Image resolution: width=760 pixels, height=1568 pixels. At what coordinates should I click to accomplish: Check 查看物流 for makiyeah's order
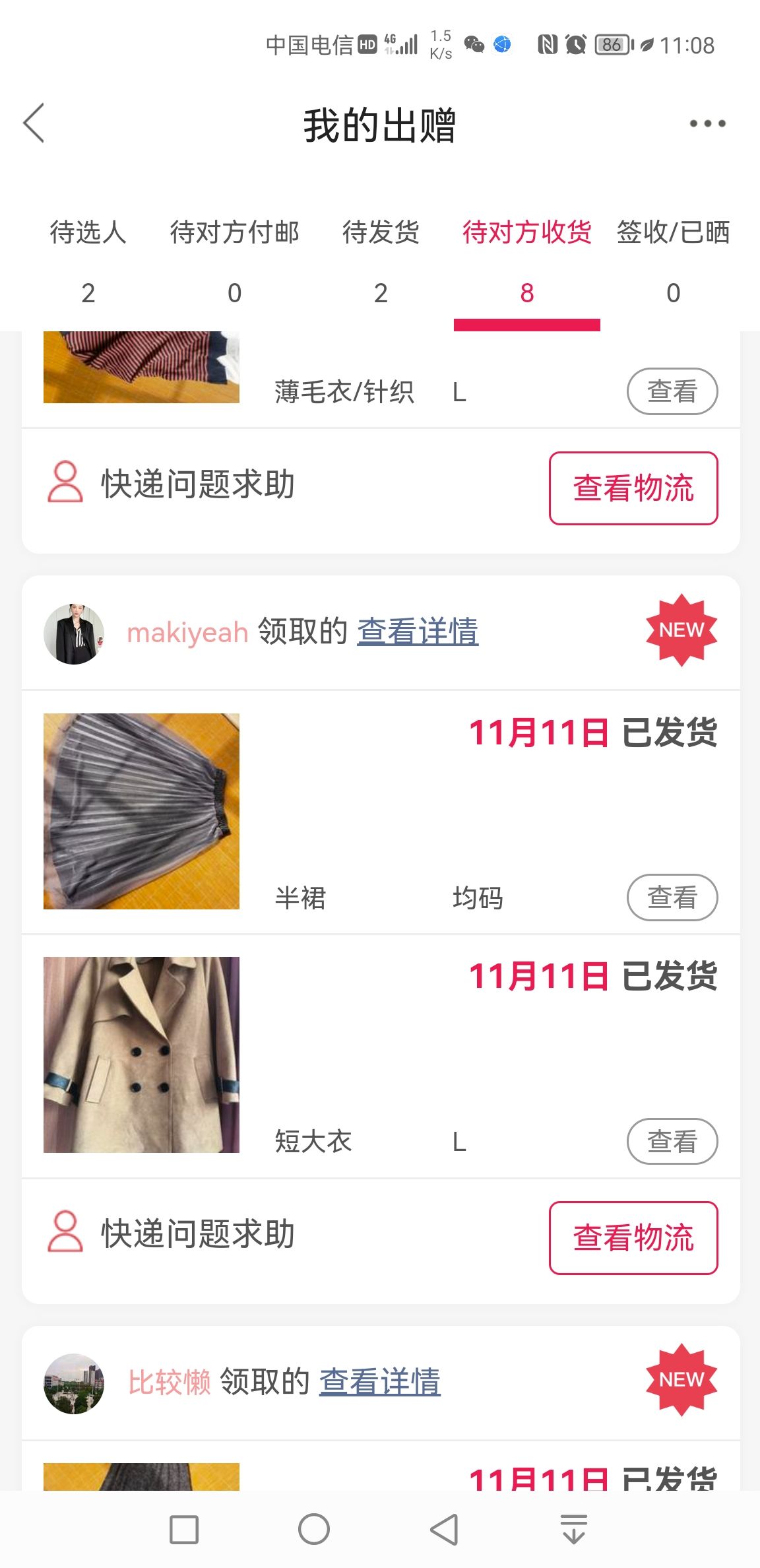coord(633,1237)
